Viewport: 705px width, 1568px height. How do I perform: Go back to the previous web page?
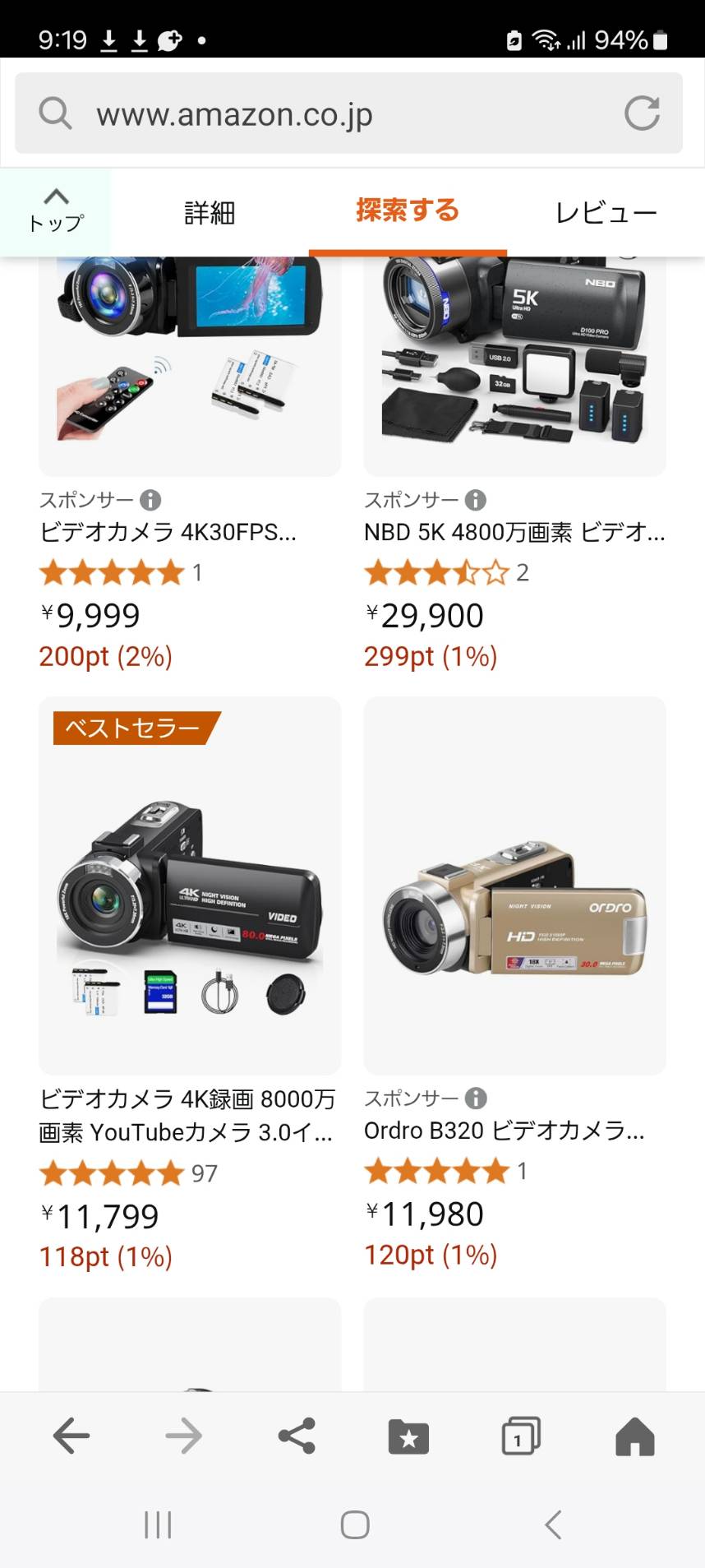pos(71,1436)
